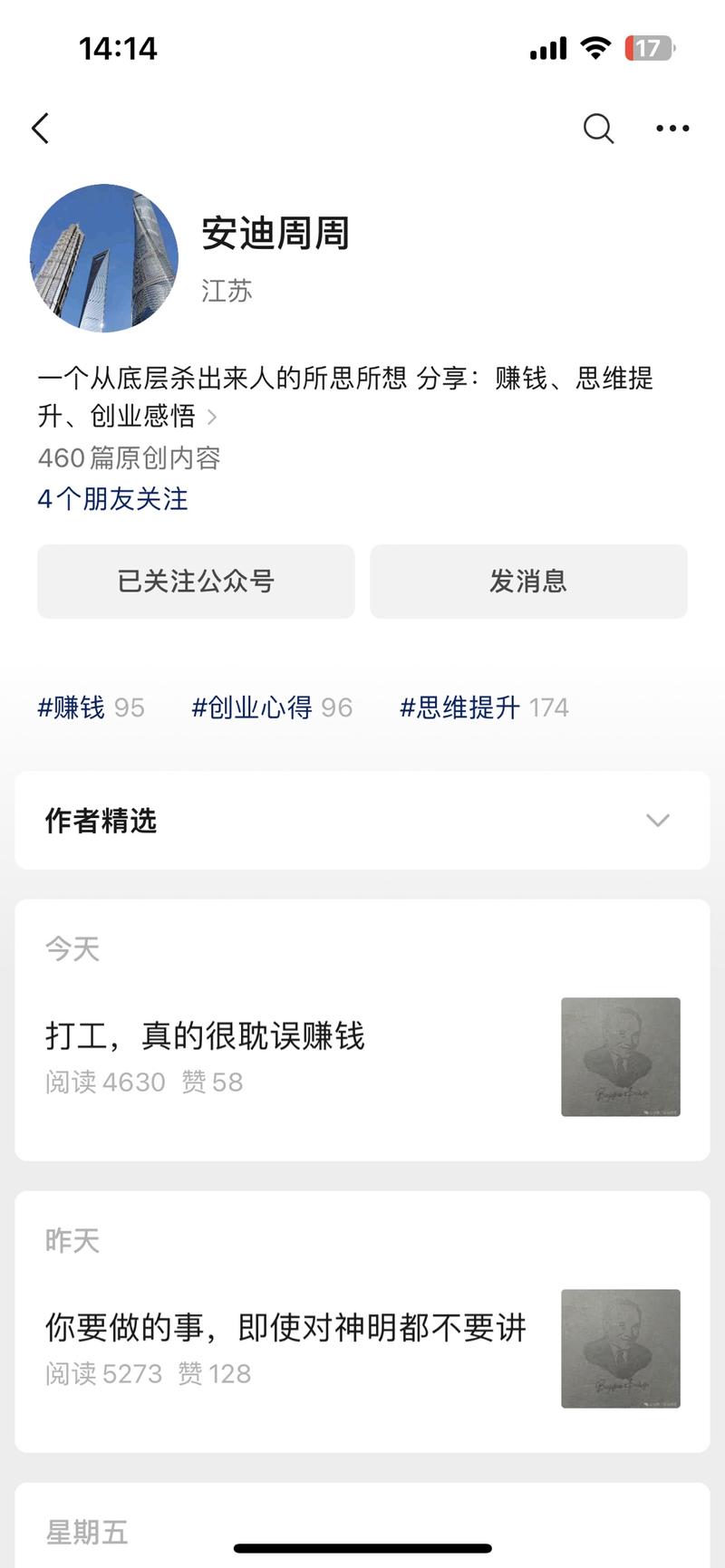Search within this official account
The image size is (725, 1568).
[598, 129]
